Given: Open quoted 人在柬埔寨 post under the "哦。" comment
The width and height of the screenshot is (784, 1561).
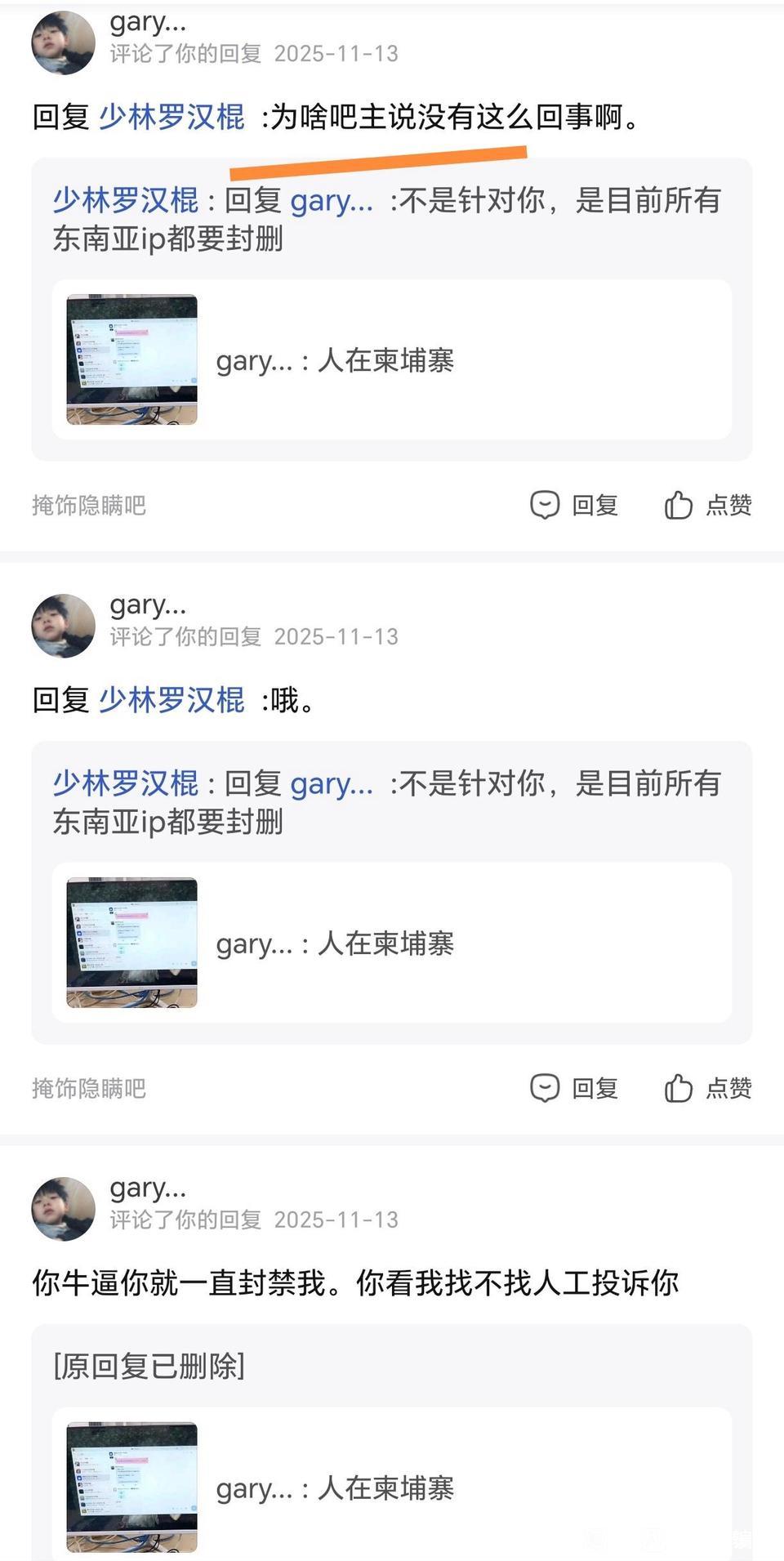Looking at the screenshot, I should point(391,943).
